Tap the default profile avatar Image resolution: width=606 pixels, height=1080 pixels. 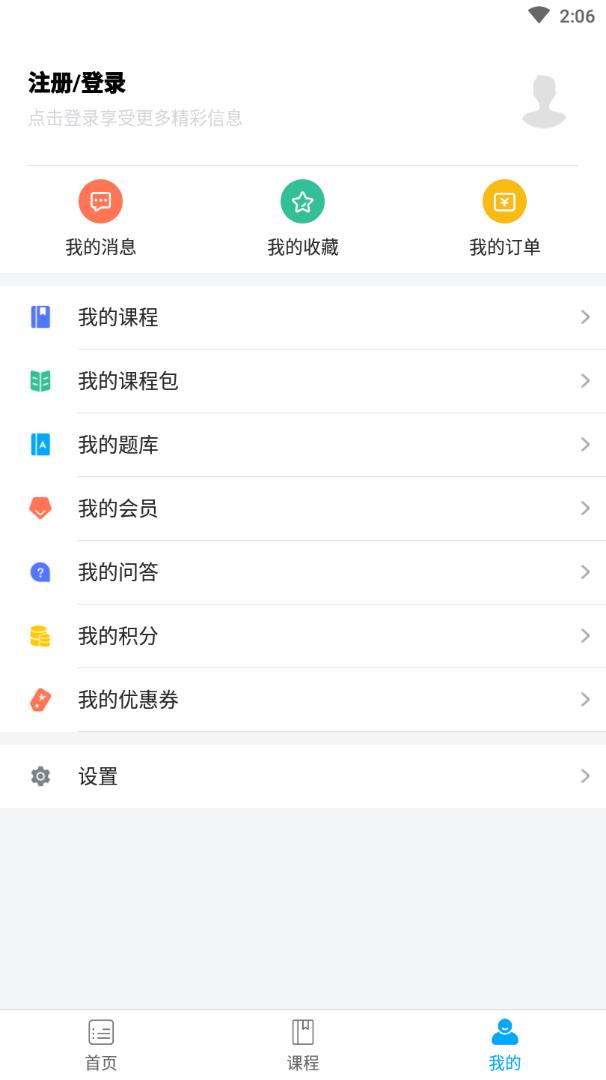pyautogui.click(x=544, y=101)
